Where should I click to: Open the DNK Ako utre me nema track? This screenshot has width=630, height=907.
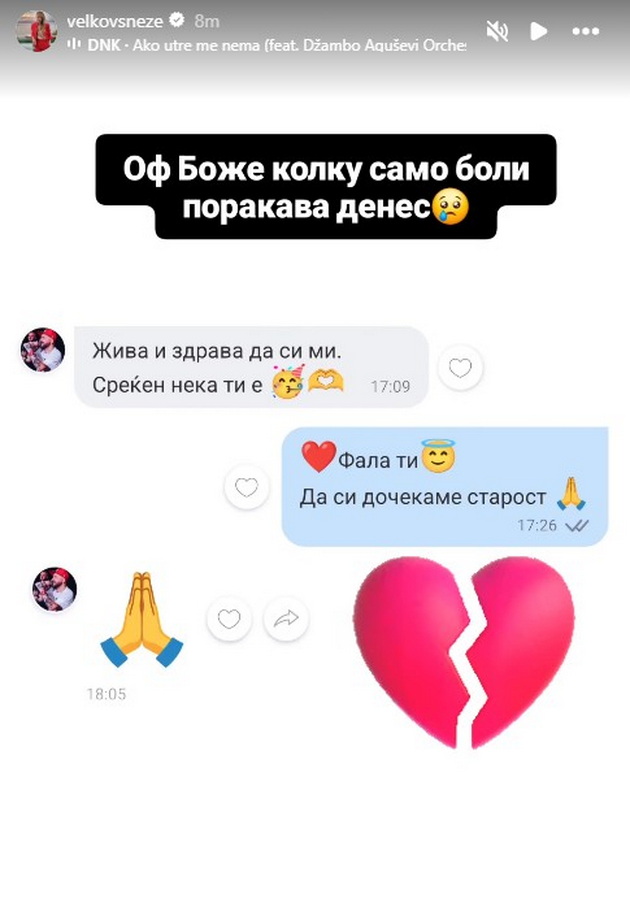pos(267,45)
